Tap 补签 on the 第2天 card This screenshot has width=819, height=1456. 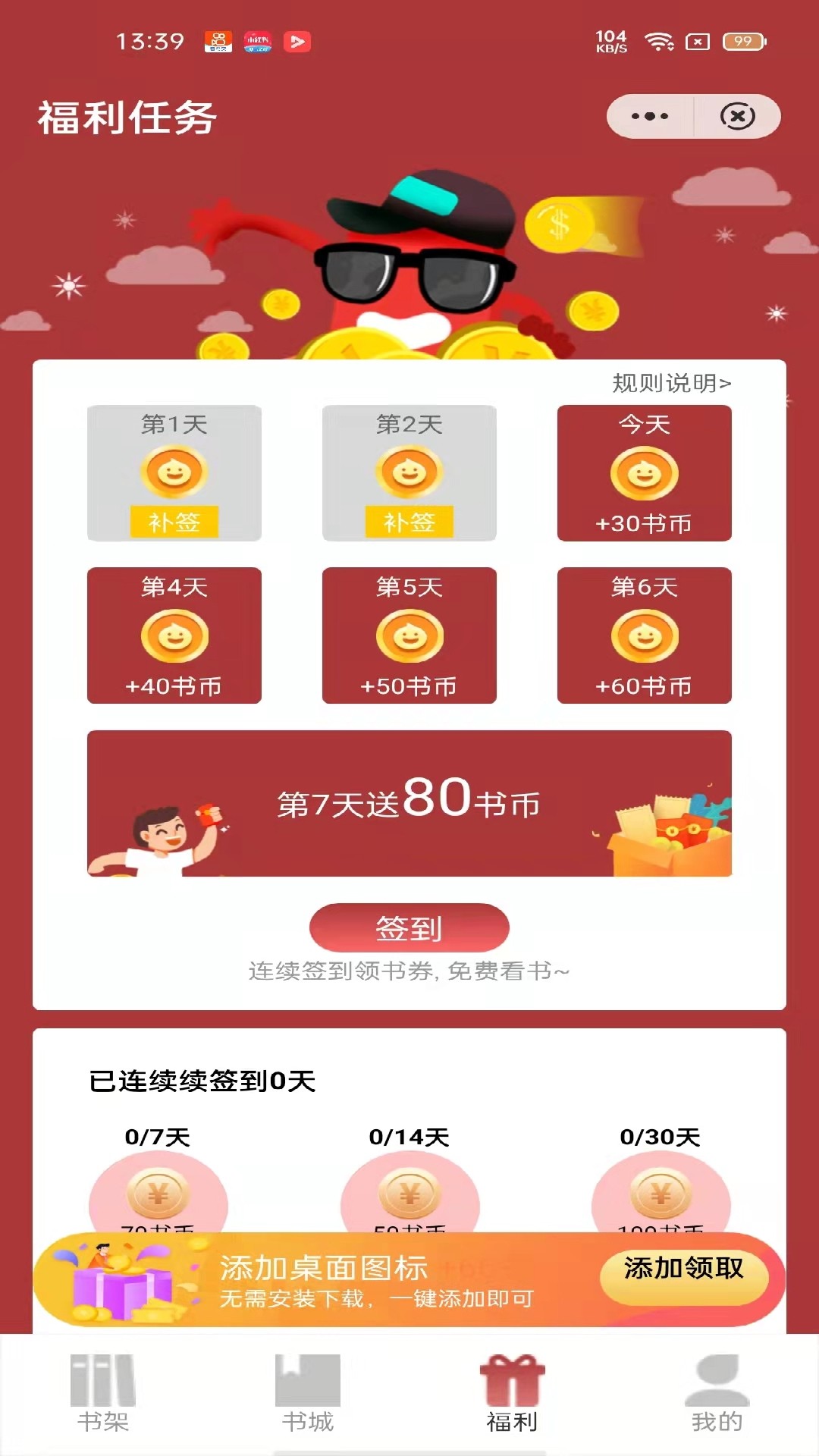click(409, 522)
